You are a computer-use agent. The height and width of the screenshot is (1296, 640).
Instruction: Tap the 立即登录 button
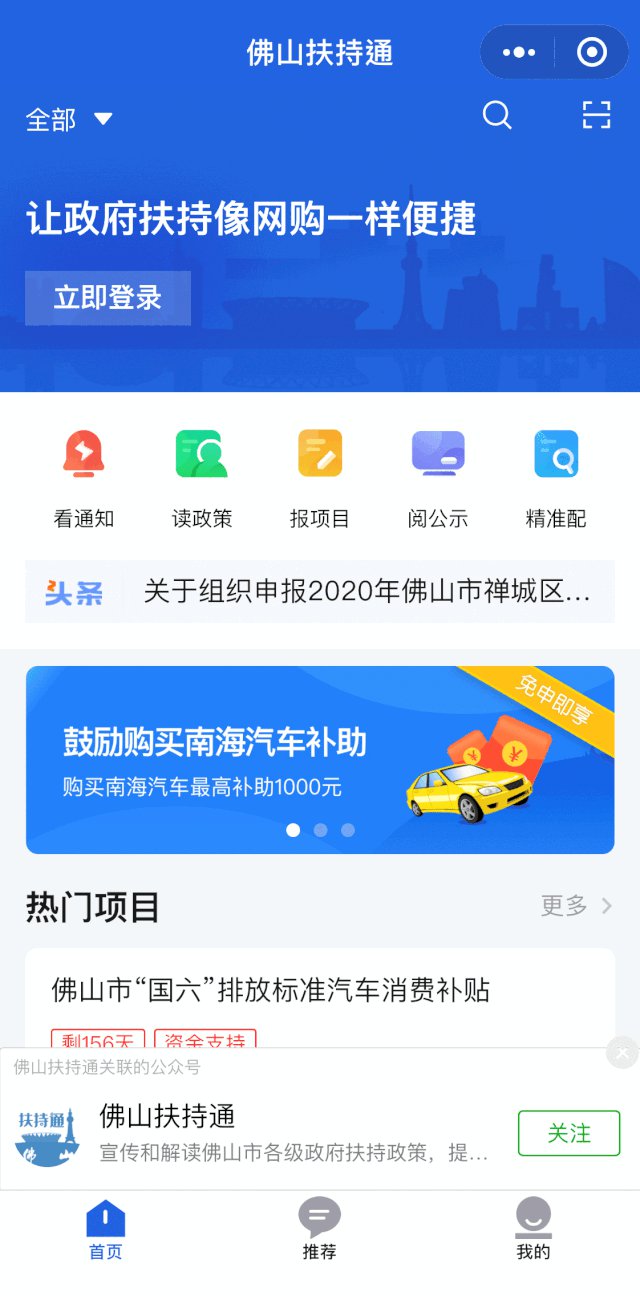[x=108, y=298]
